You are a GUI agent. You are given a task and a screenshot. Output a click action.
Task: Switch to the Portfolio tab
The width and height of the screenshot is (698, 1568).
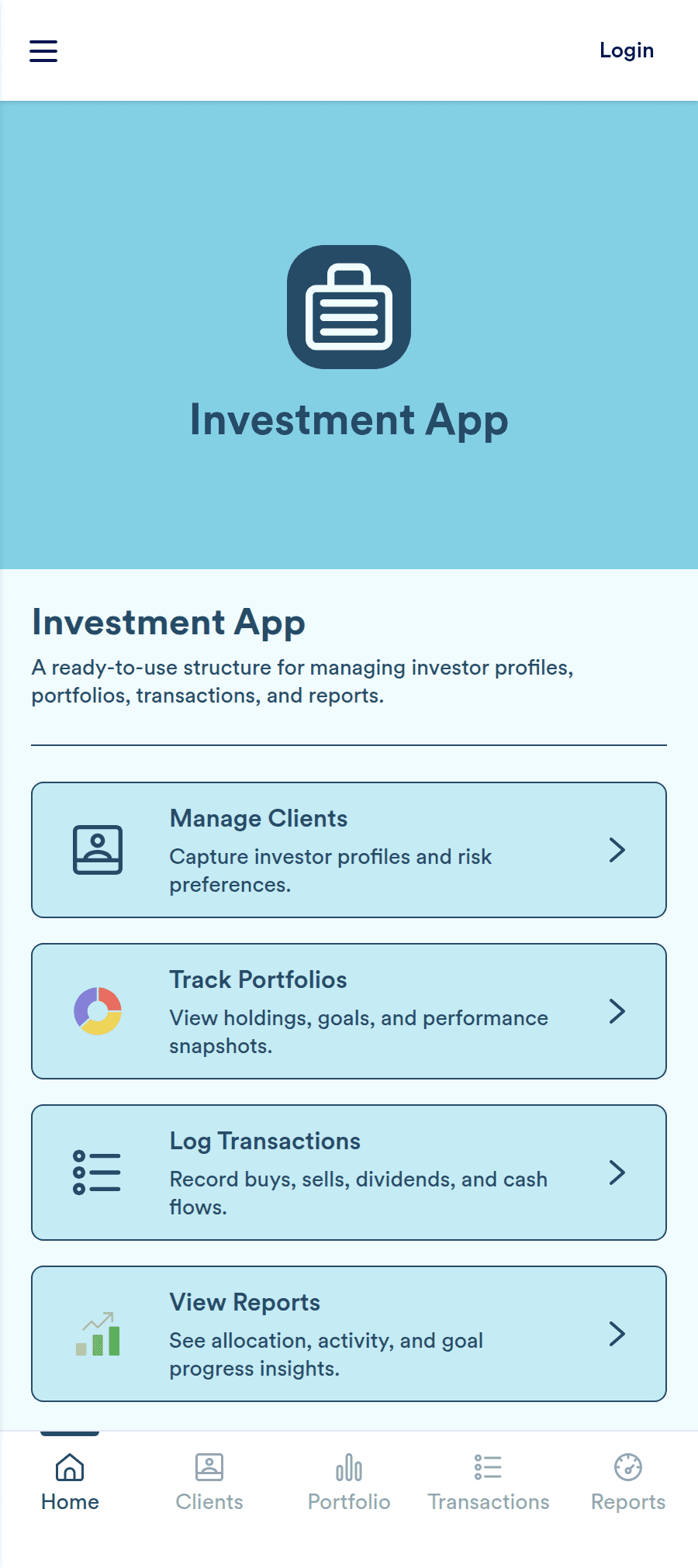coord(349,1483)
